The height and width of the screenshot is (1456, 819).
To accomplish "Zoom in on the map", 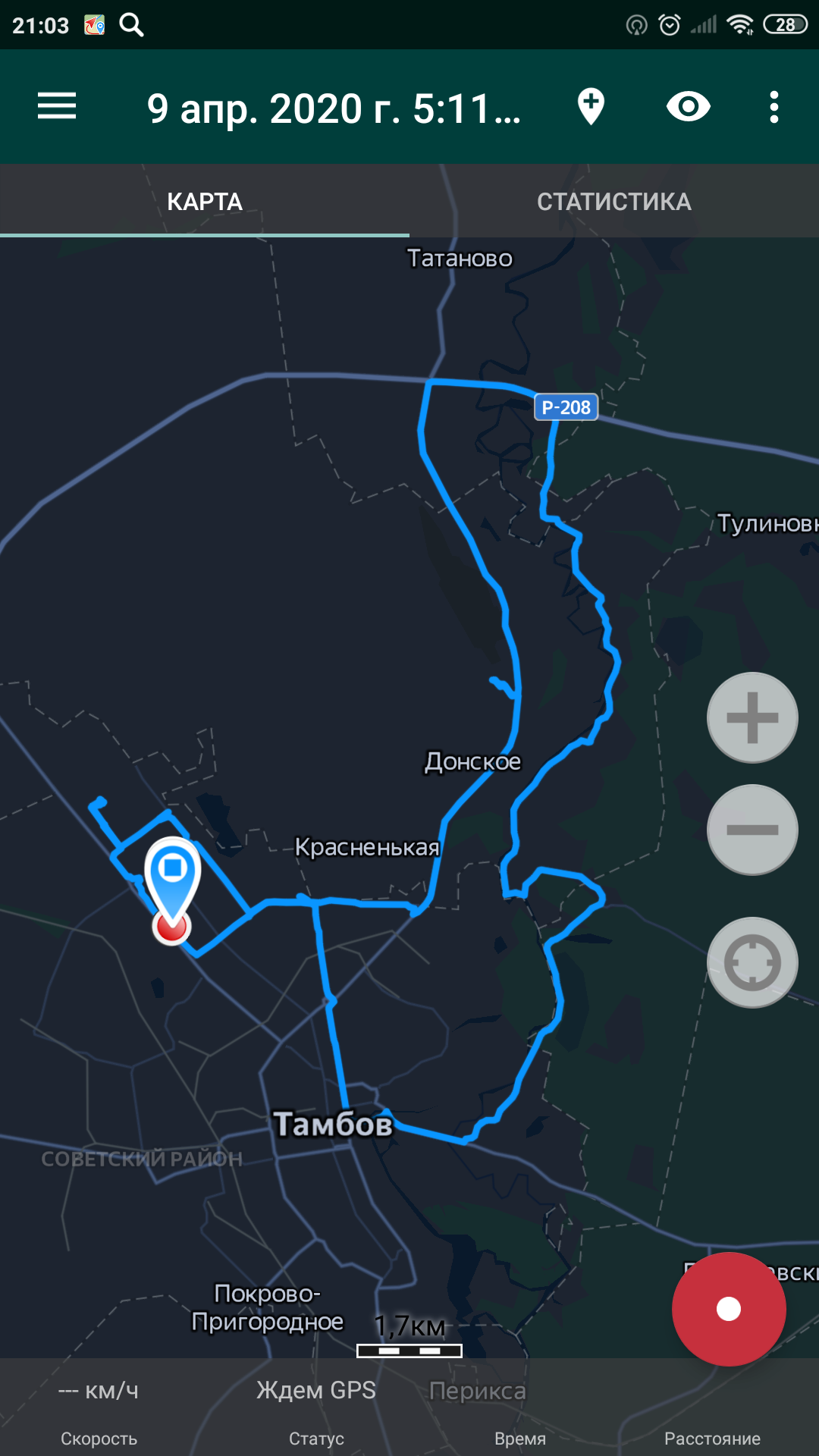I will click(x=752, y=717).
